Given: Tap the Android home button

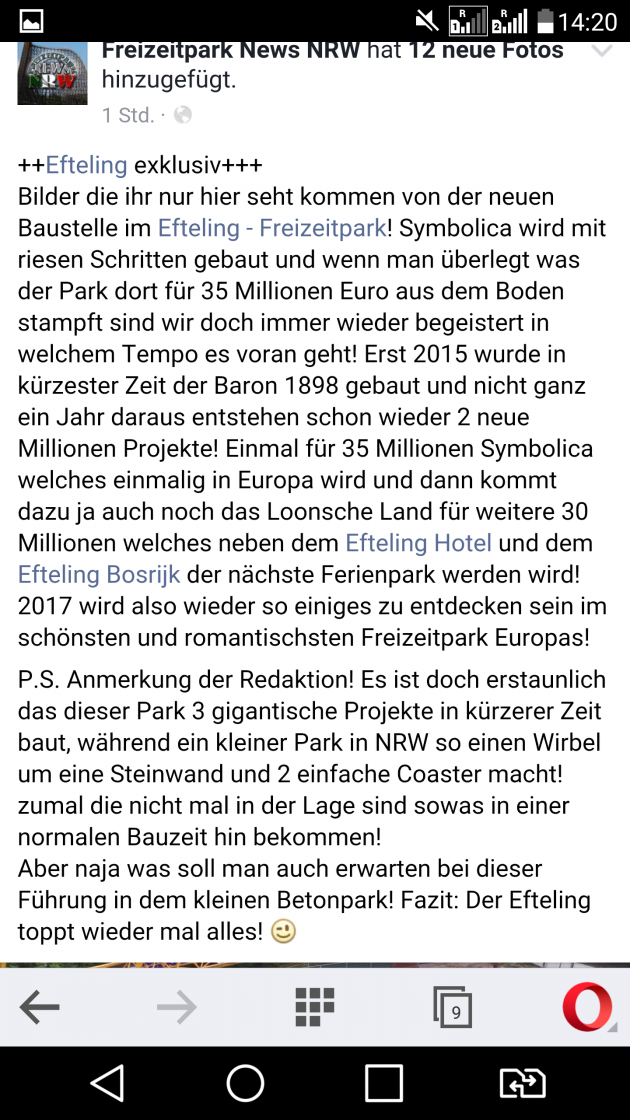Looking at the screenshot, I should 245,1083.
